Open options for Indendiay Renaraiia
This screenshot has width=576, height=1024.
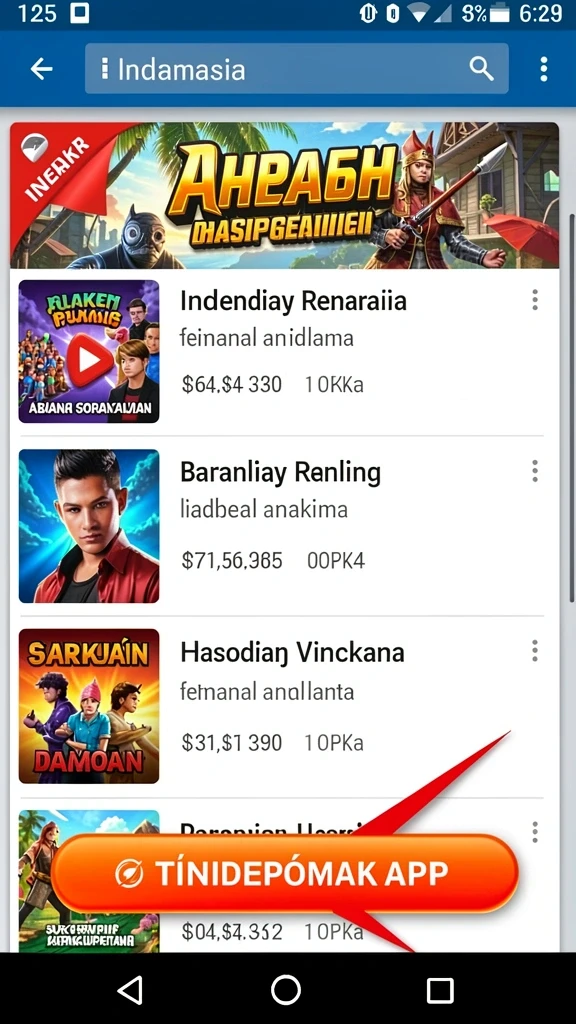[x=535, y=300]
